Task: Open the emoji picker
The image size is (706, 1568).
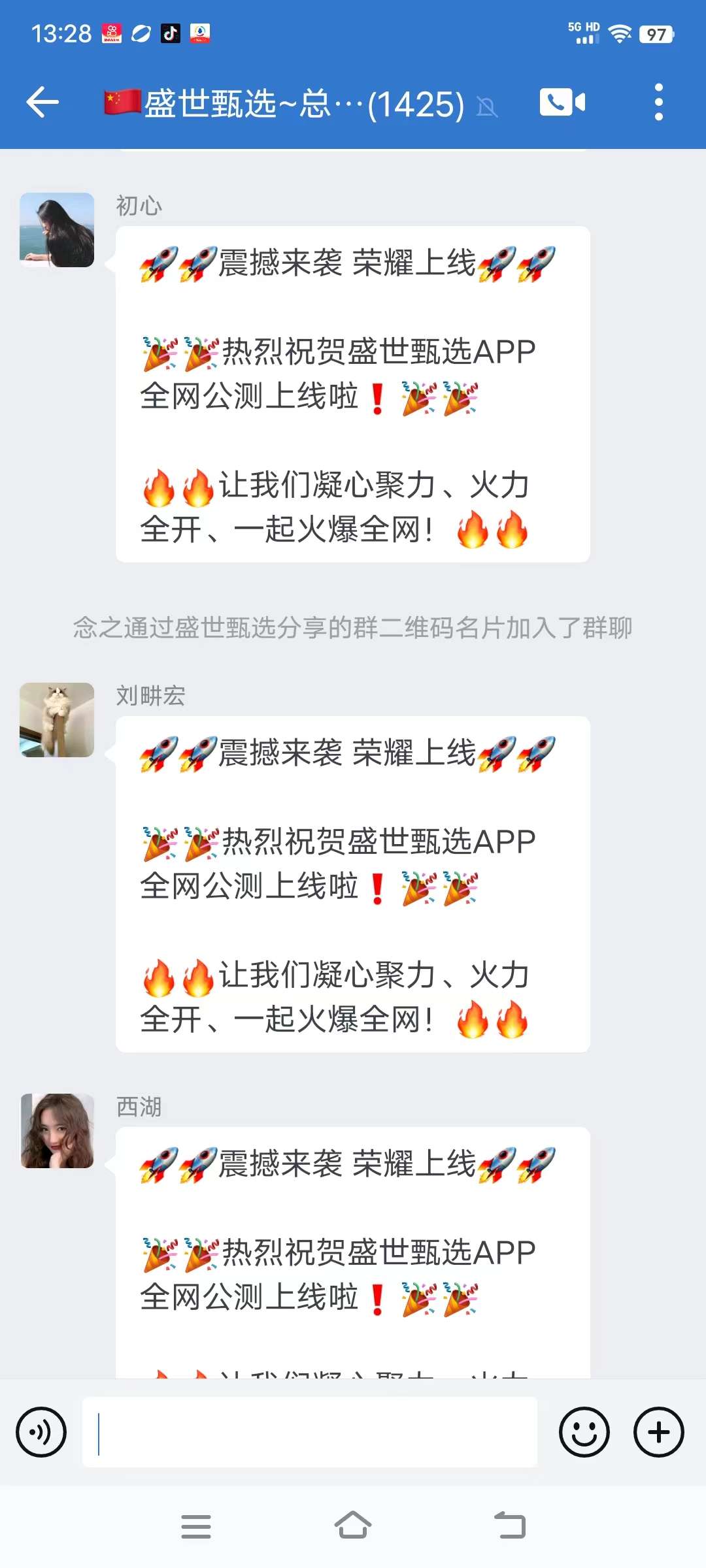Action: click(x=584, y=1432)
